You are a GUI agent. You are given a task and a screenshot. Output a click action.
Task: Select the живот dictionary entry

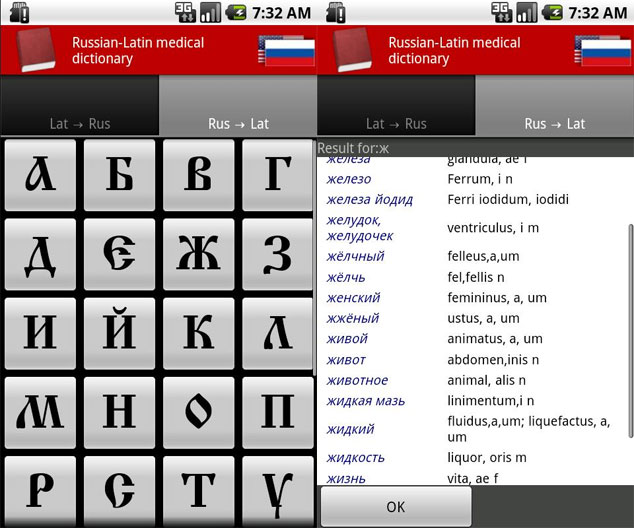coord(346,360)
